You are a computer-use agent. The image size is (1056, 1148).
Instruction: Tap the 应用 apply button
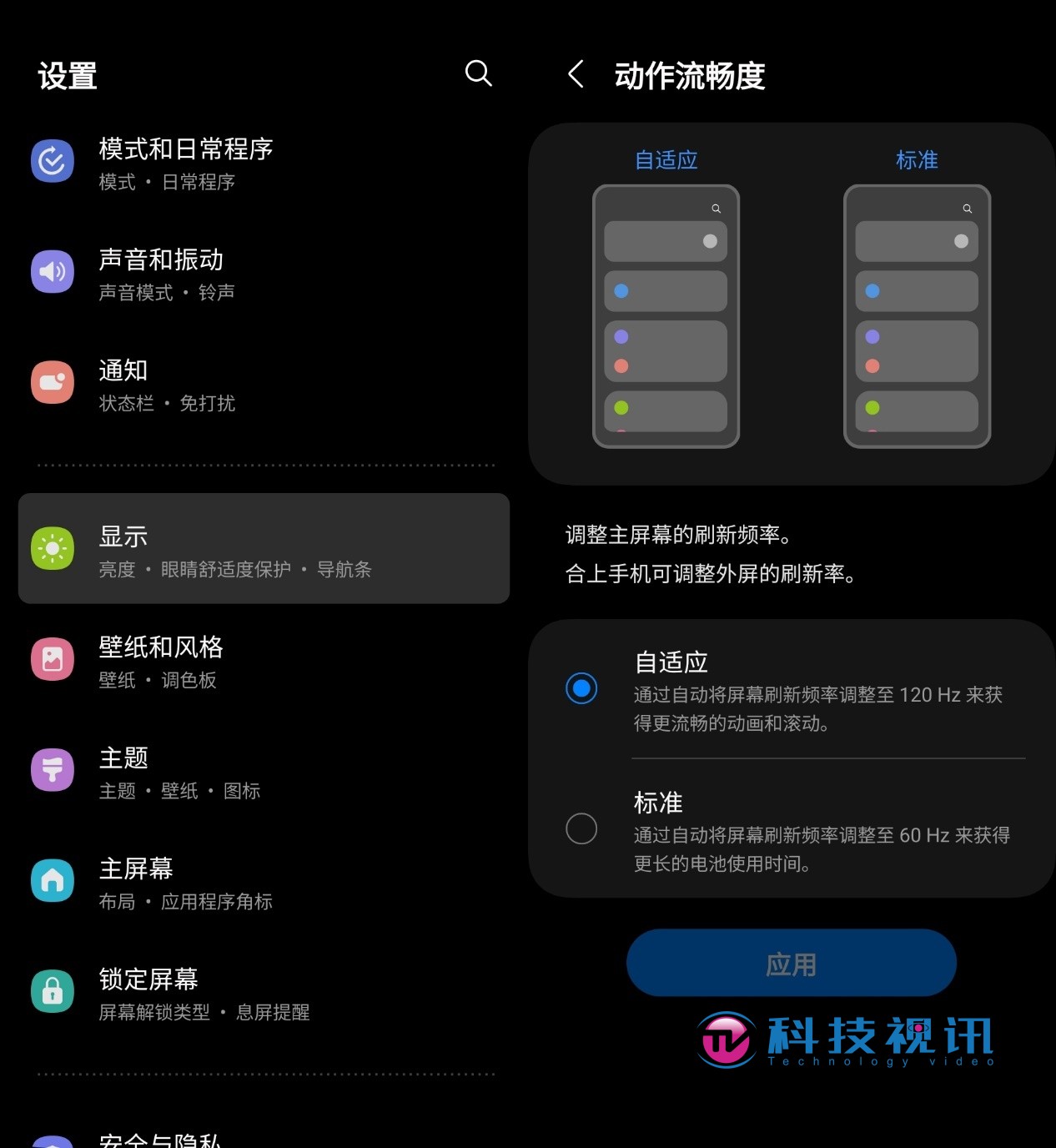click(791, 964)
